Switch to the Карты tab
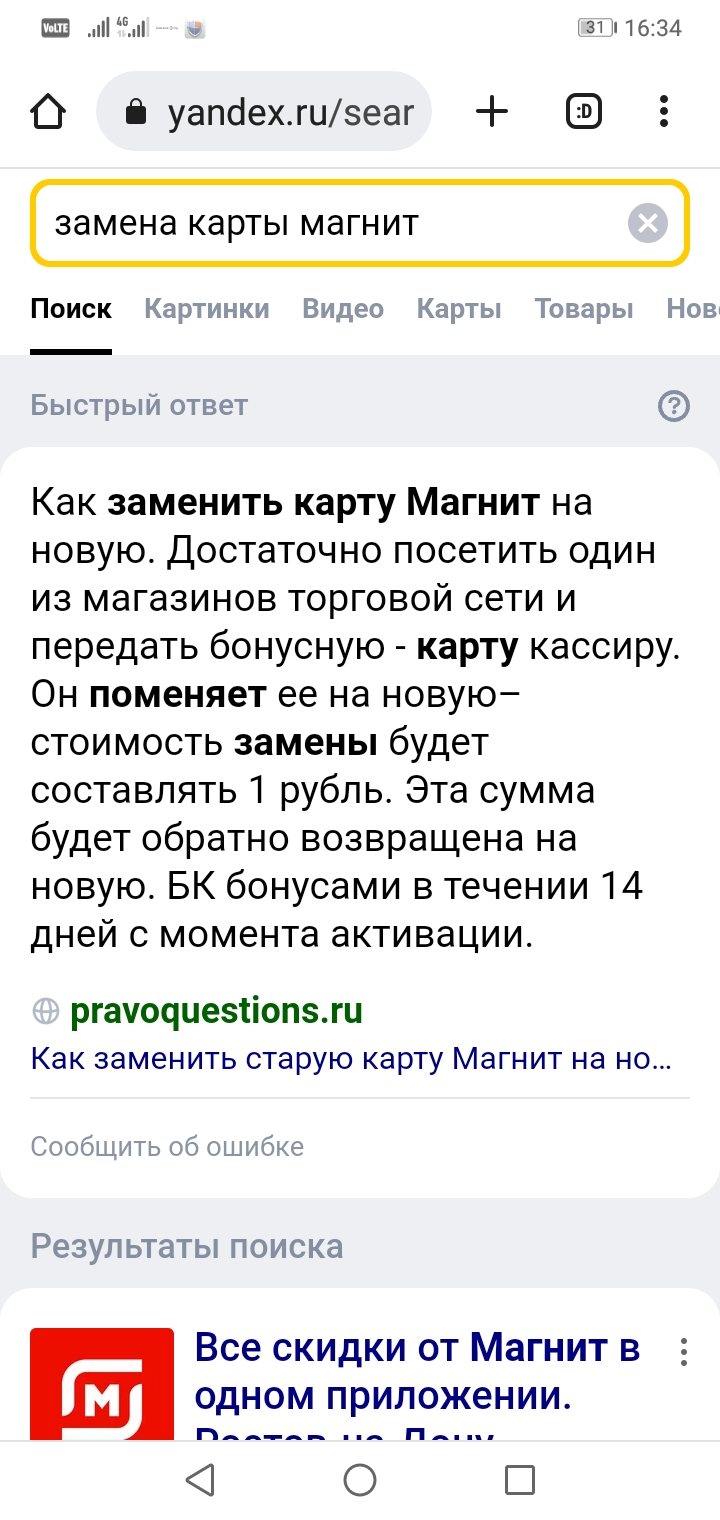Screen dimensions: 720x1520 (459, 309)
